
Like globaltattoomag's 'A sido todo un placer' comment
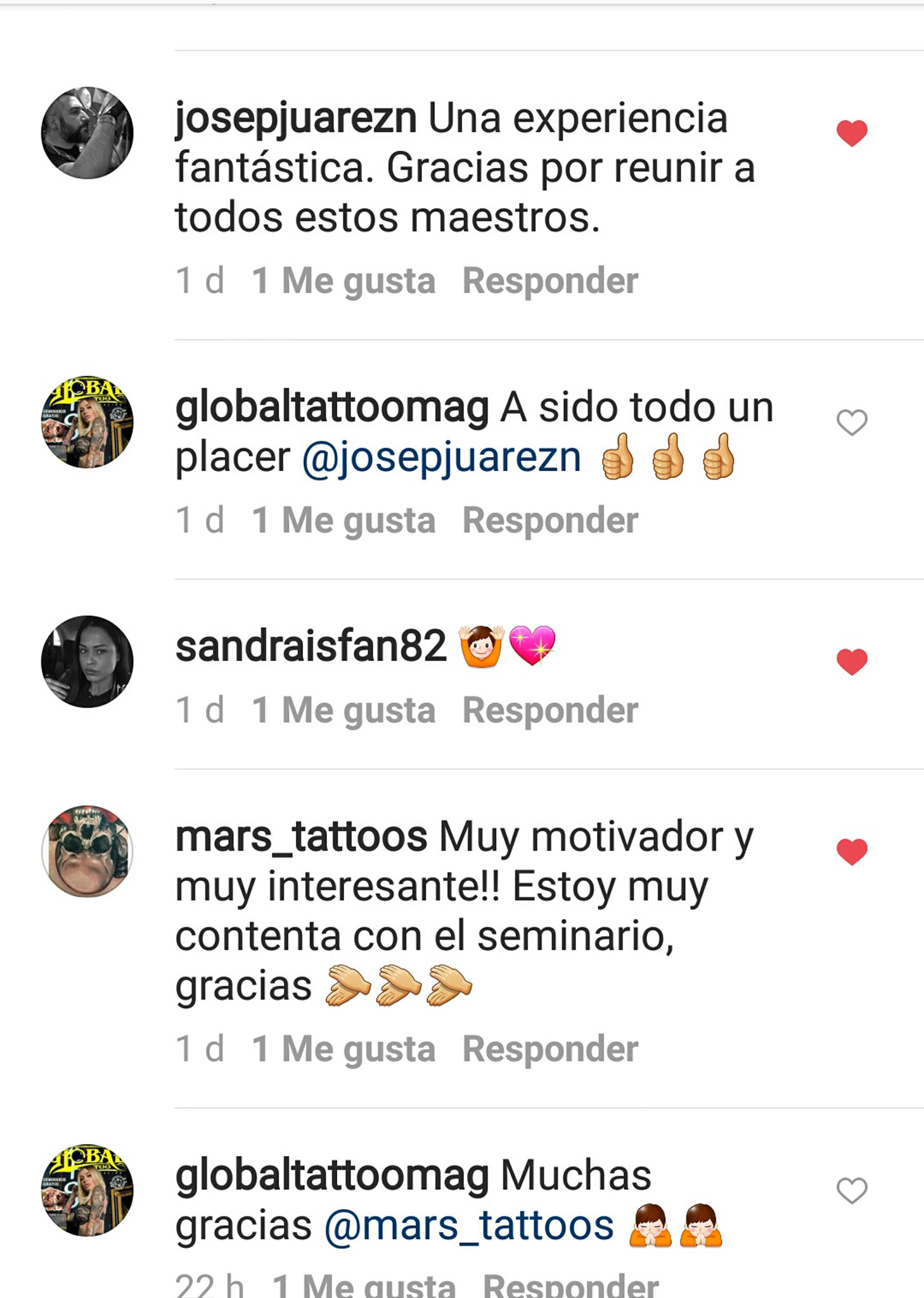coord(851,423)
